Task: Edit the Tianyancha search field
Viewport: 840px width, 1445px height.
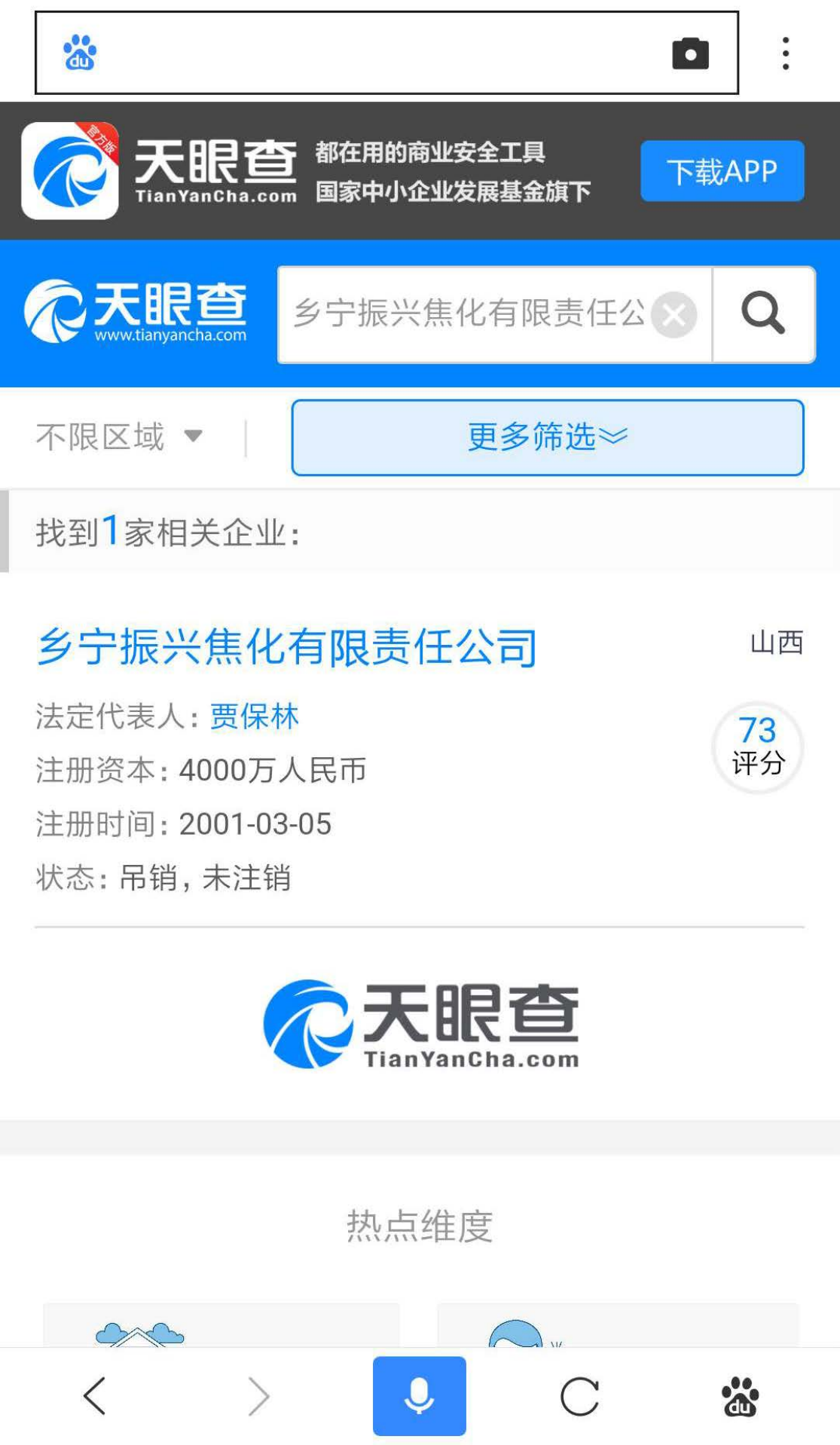Action: point(467,314)
